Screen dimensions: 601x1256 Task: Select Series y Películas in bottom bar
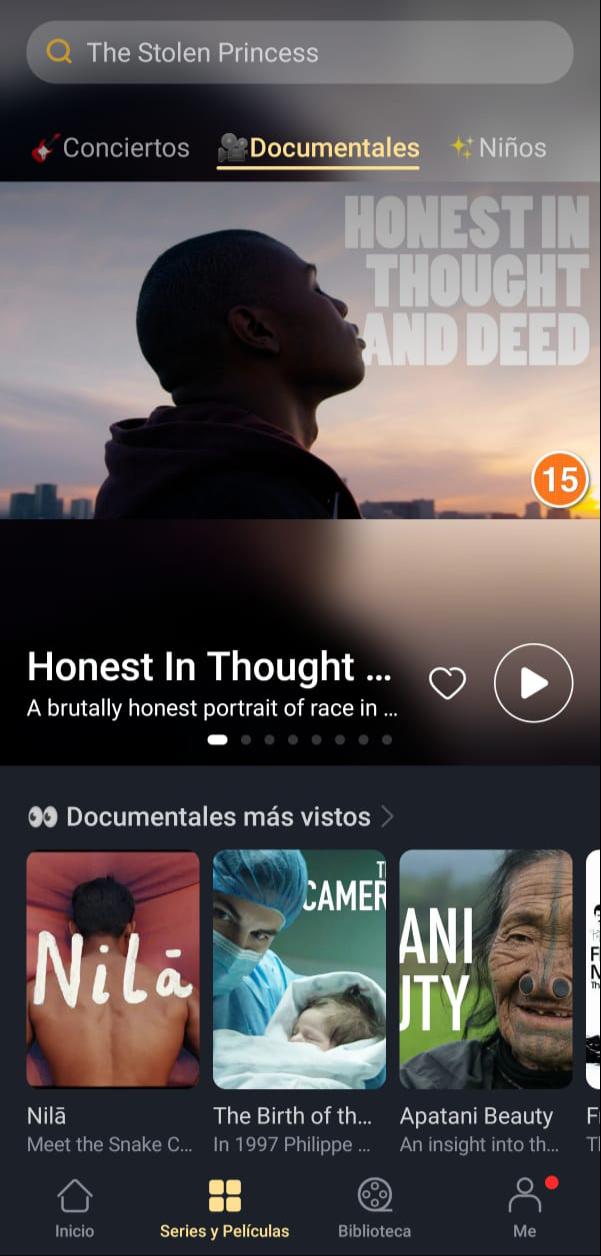click(224, 1208)
